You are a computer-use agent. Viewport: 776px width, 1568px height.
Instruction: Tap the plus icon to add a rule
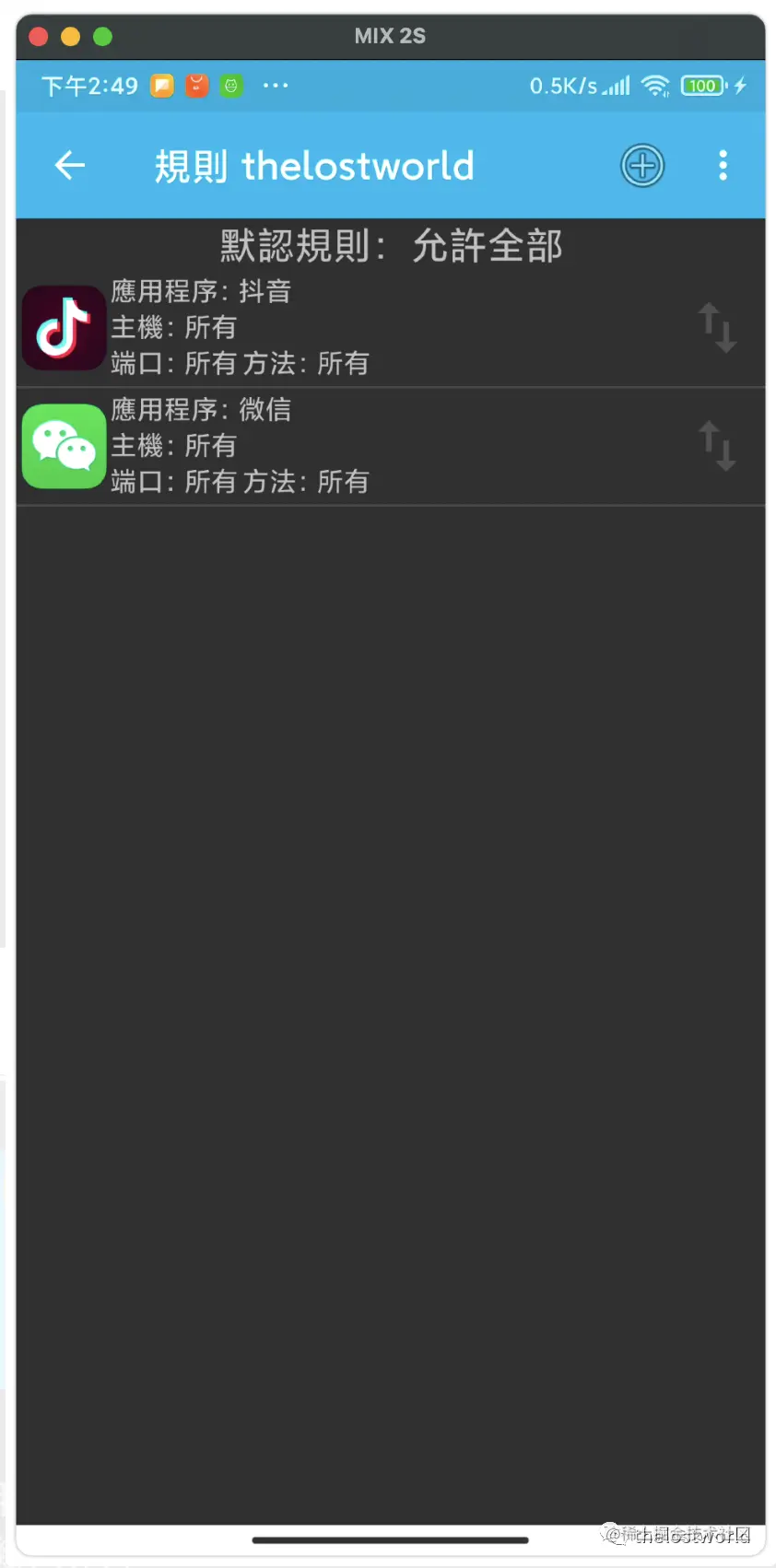click(642, 166)
